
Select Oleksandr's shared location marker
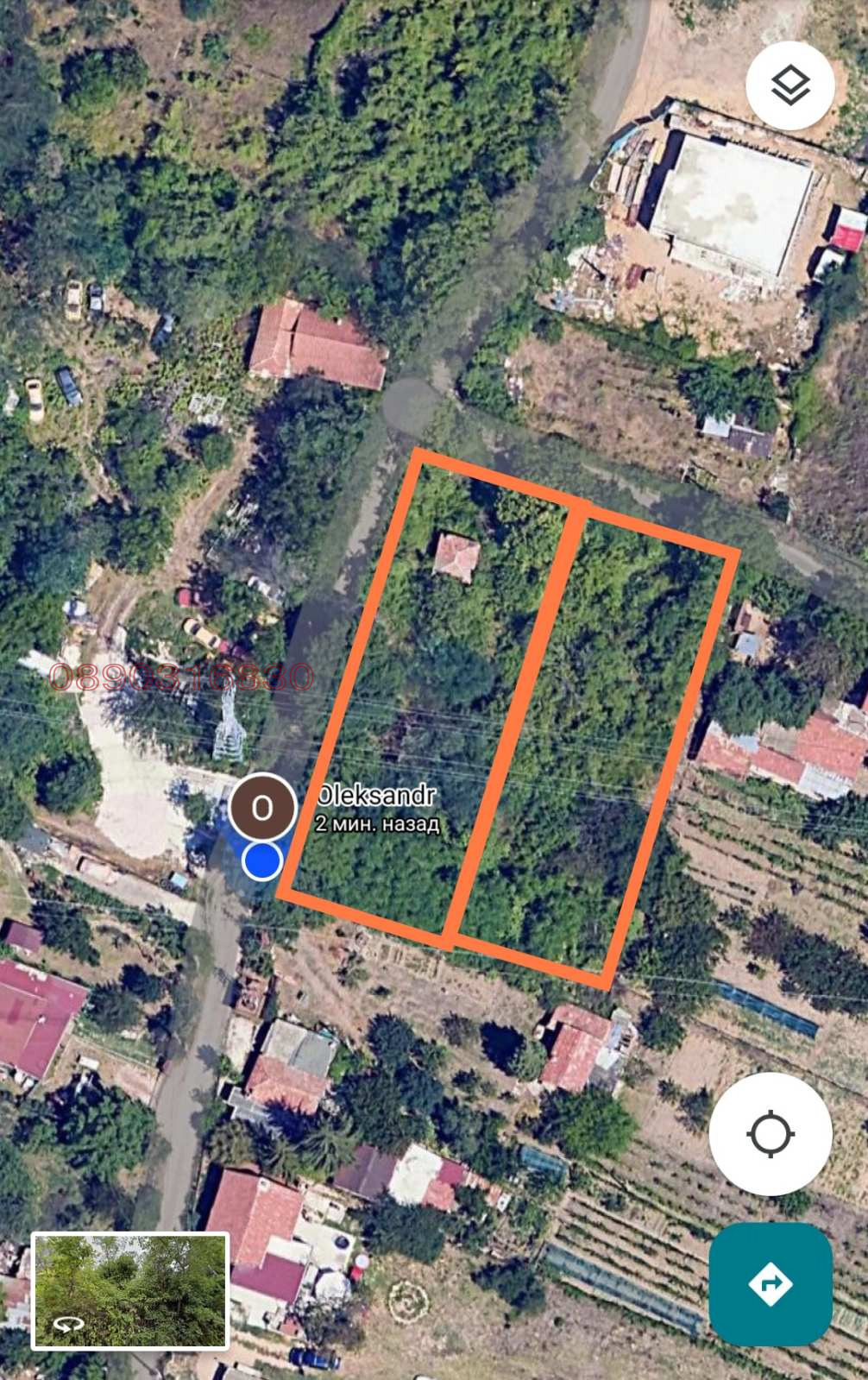[262, 808]
